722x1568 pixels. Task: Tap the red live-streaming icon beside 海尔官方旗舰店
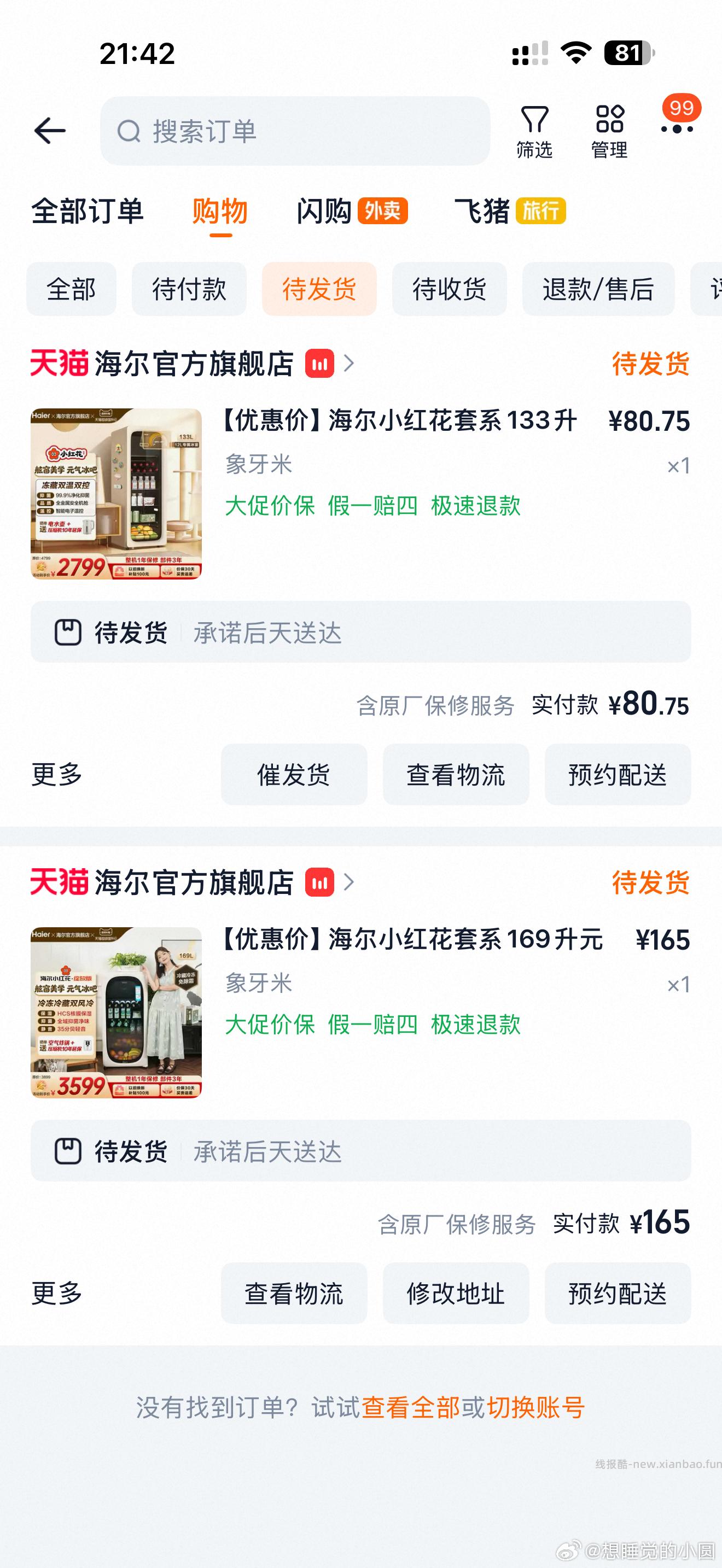click(x=321, y=363)
